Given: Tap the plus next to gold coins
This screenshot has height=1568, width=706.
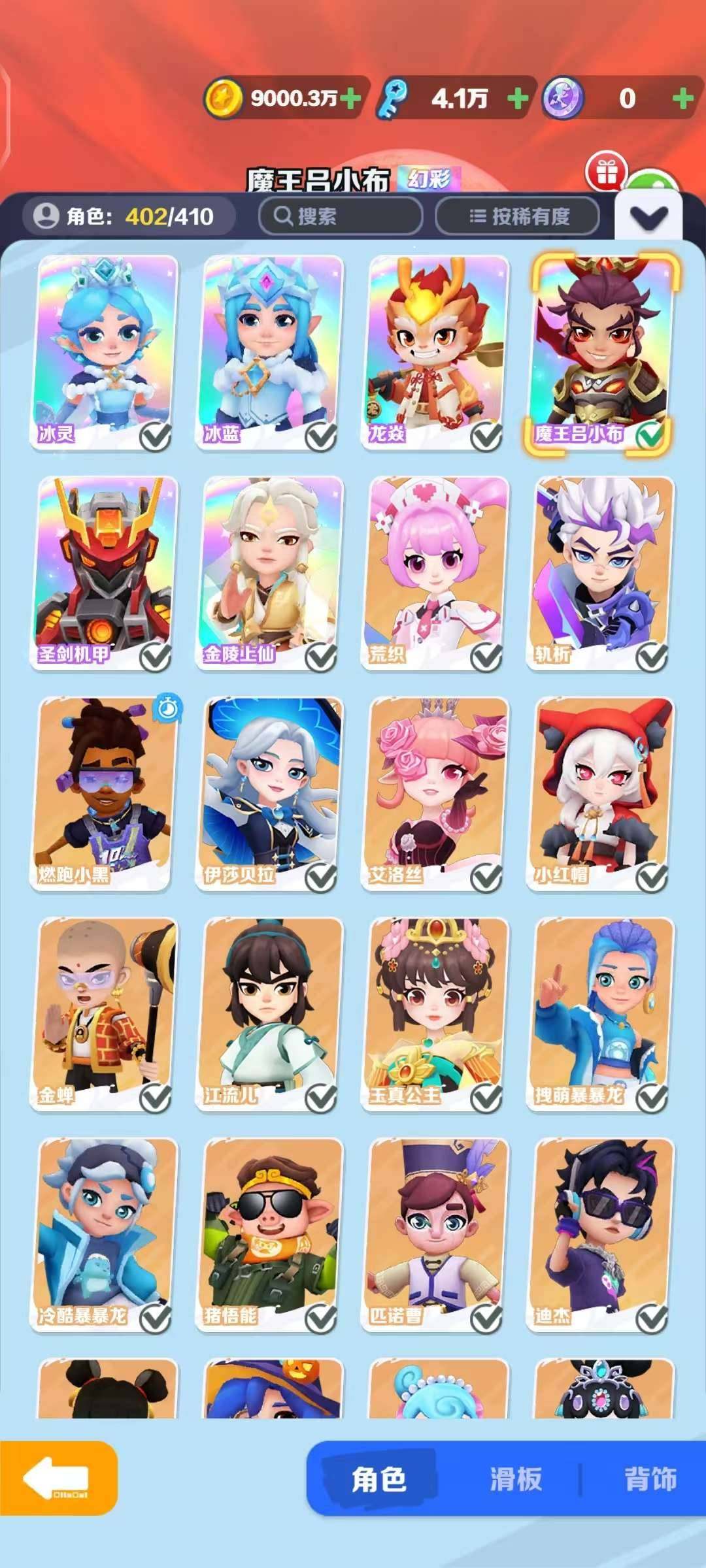Looking at the screenshot, I should [x=350, y=99].
